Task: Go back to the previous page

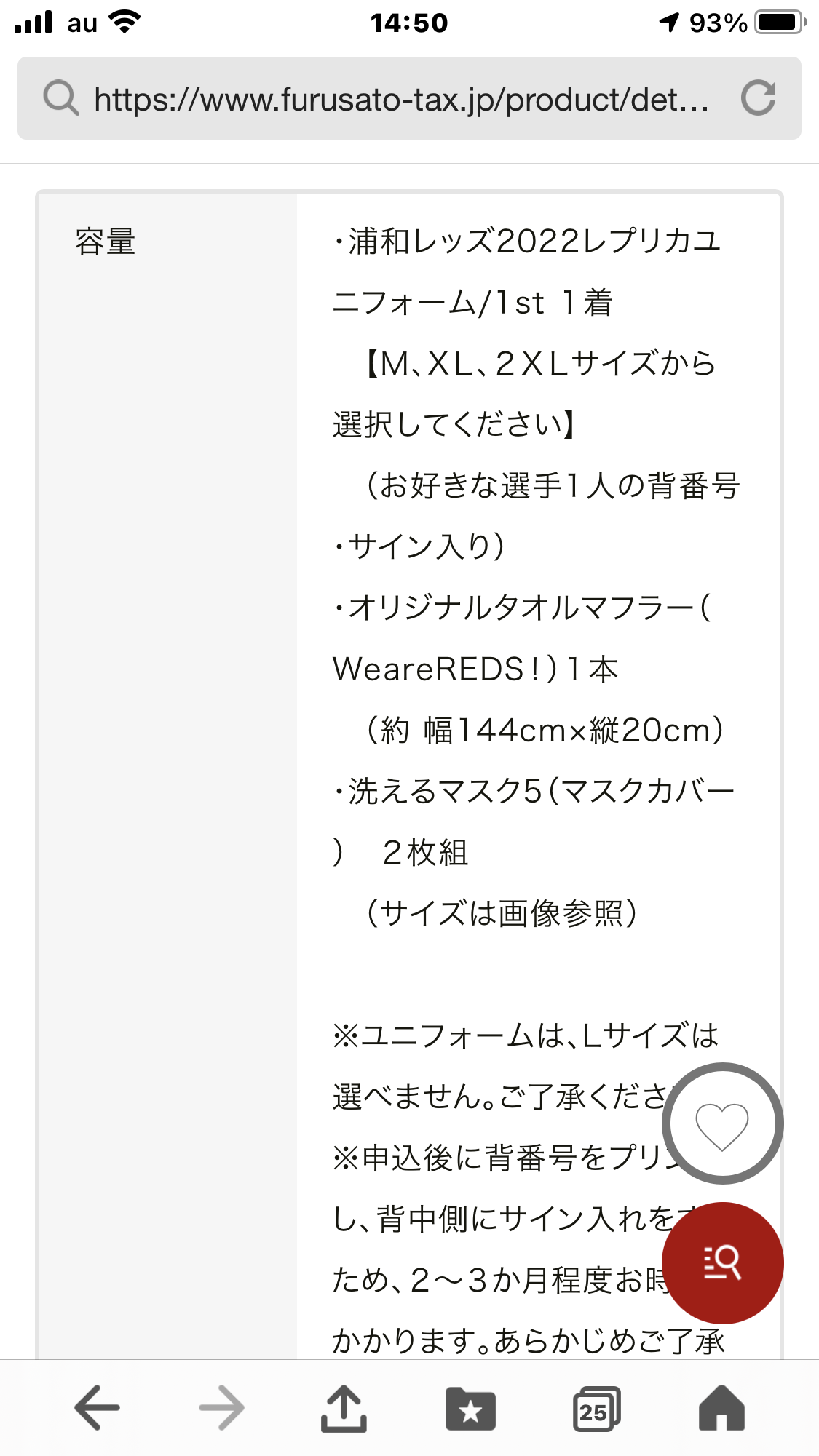Action: (98, 1408)
